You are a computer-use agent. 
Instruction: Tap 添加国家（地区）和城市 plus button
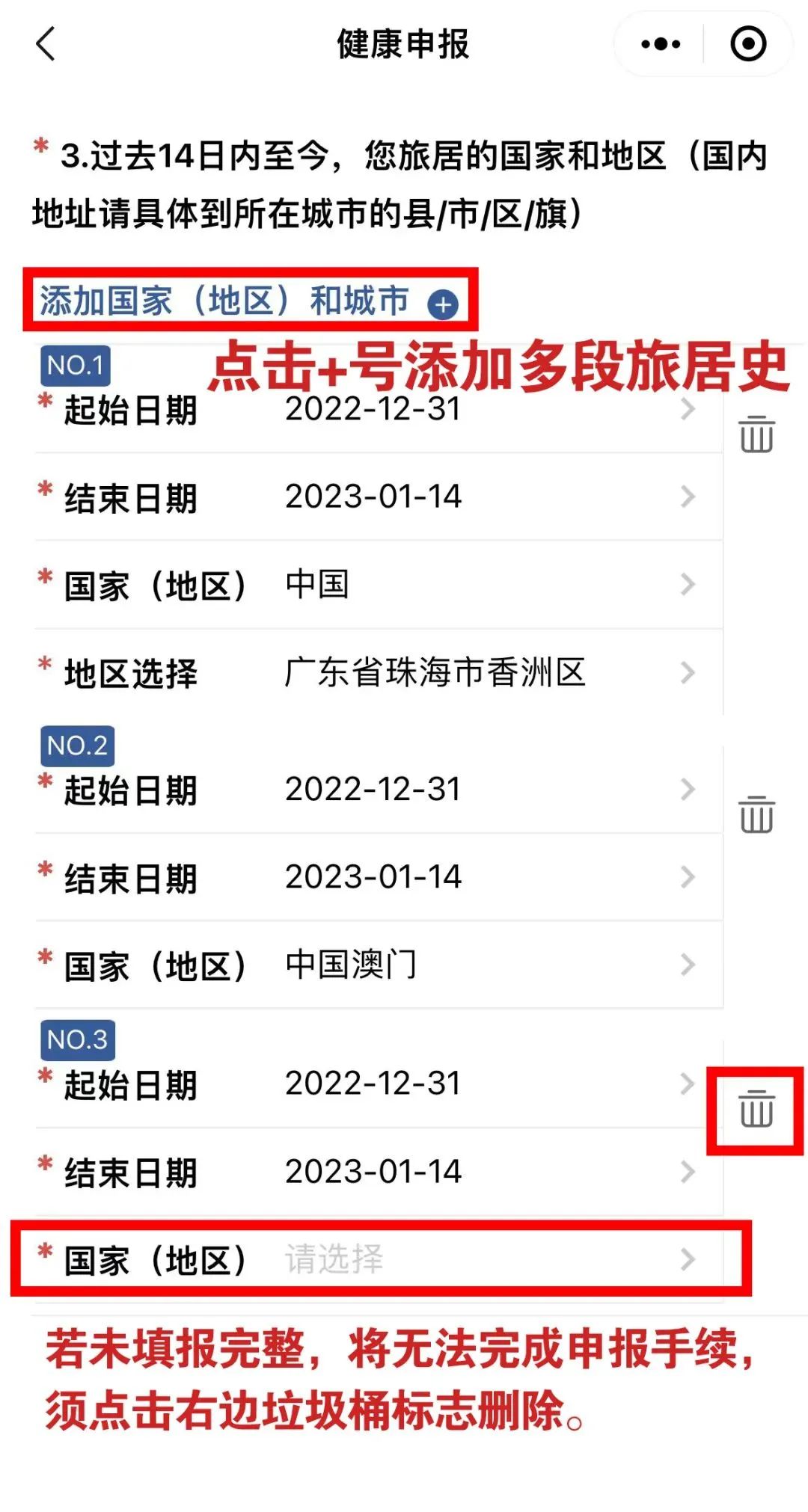(x=443, y=304)
